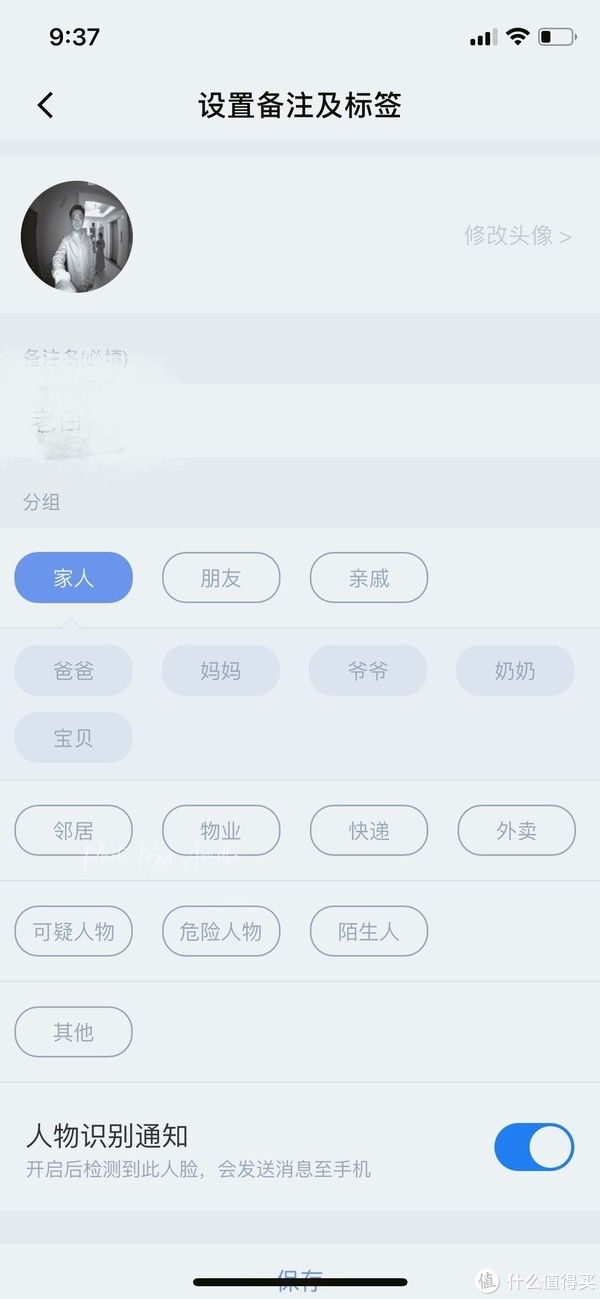Save settings with the 保存 button
Image resolution: width=600 pixels, height=1299 pixels.
pyautogui.click(x=300, y=1278)
